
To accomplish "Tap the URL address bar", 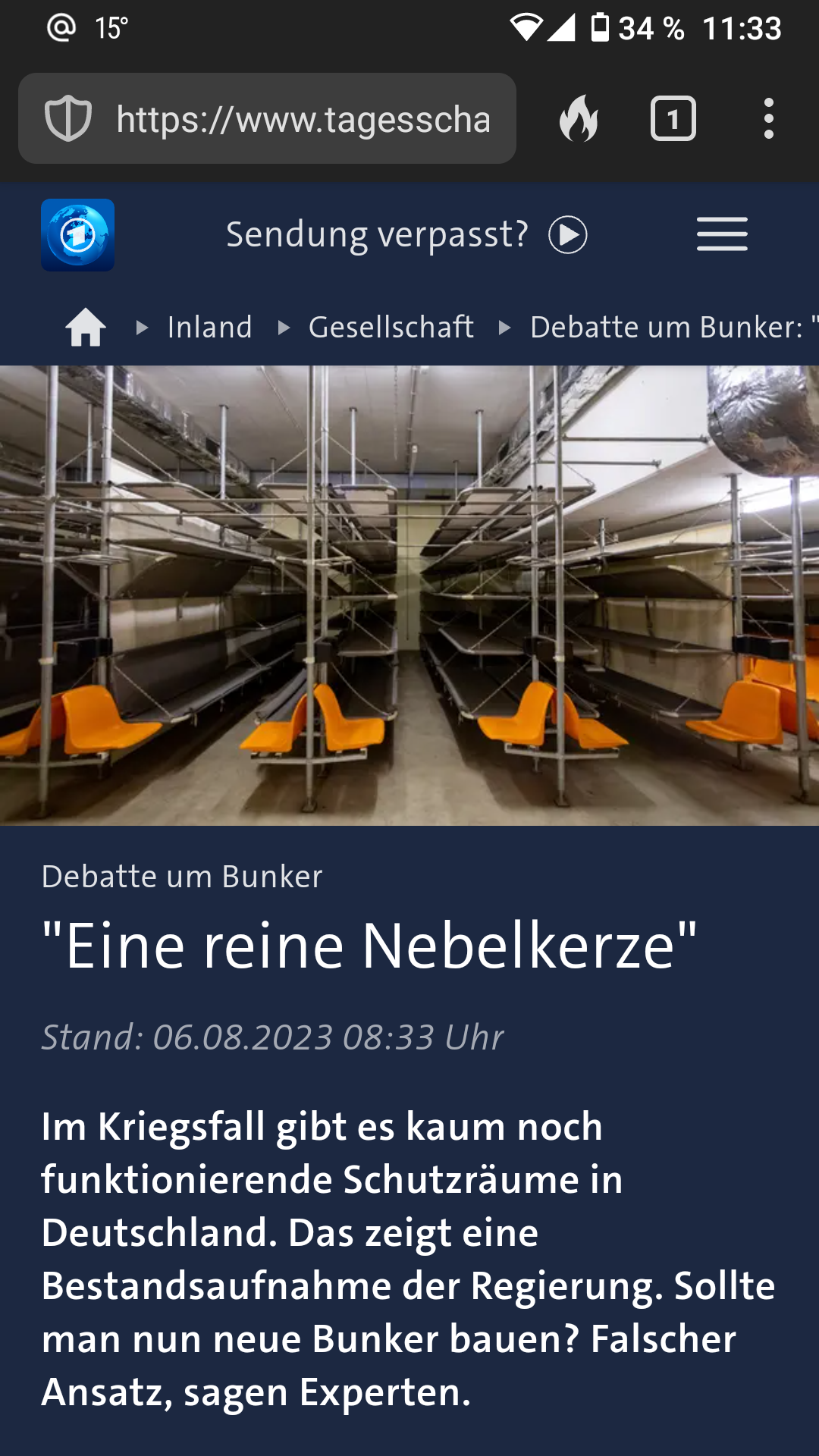I will pyautogui.click(x=303, y=119).
